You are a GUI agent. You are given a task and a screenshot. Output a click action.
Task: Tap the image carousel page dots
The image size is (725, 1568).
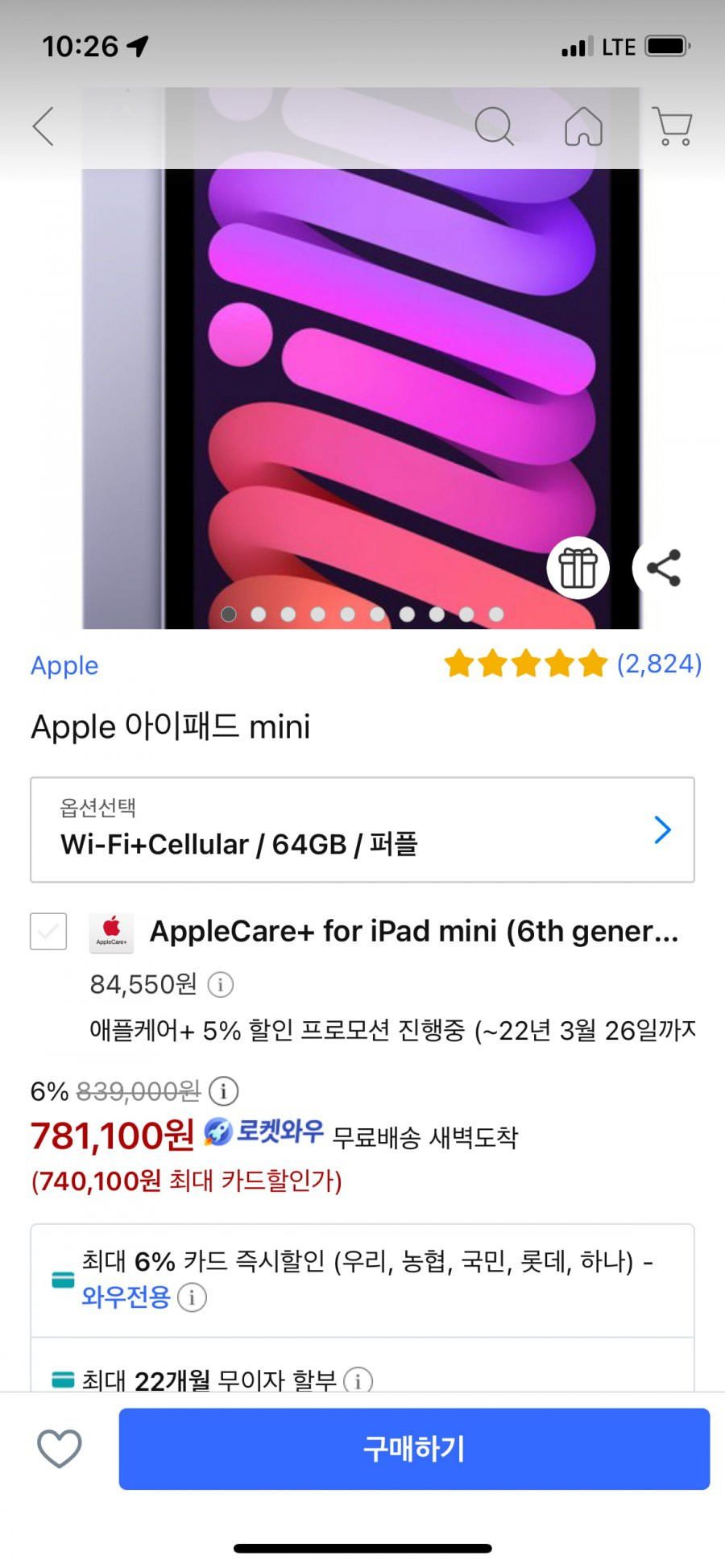tap(362, 614)
